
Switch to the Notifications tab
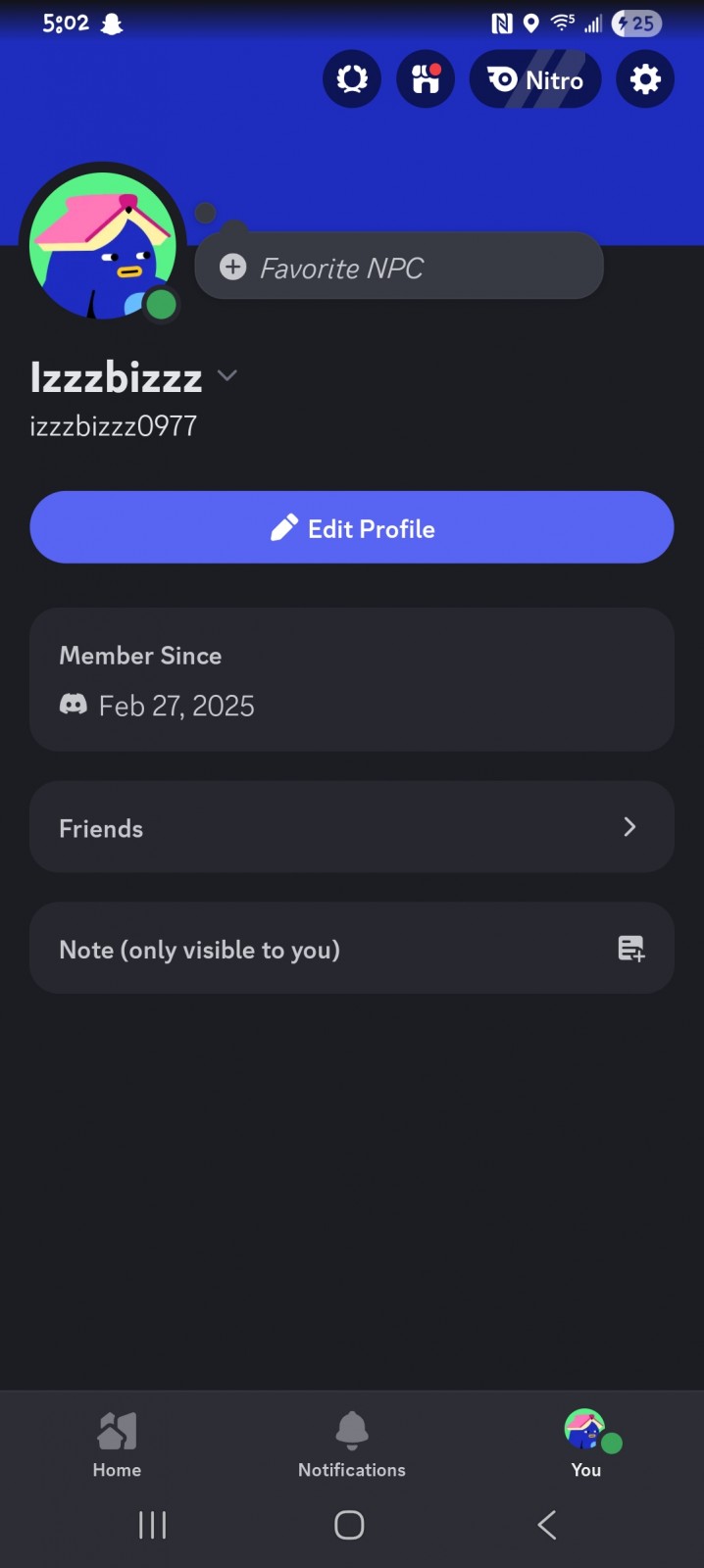[352, 1445]
